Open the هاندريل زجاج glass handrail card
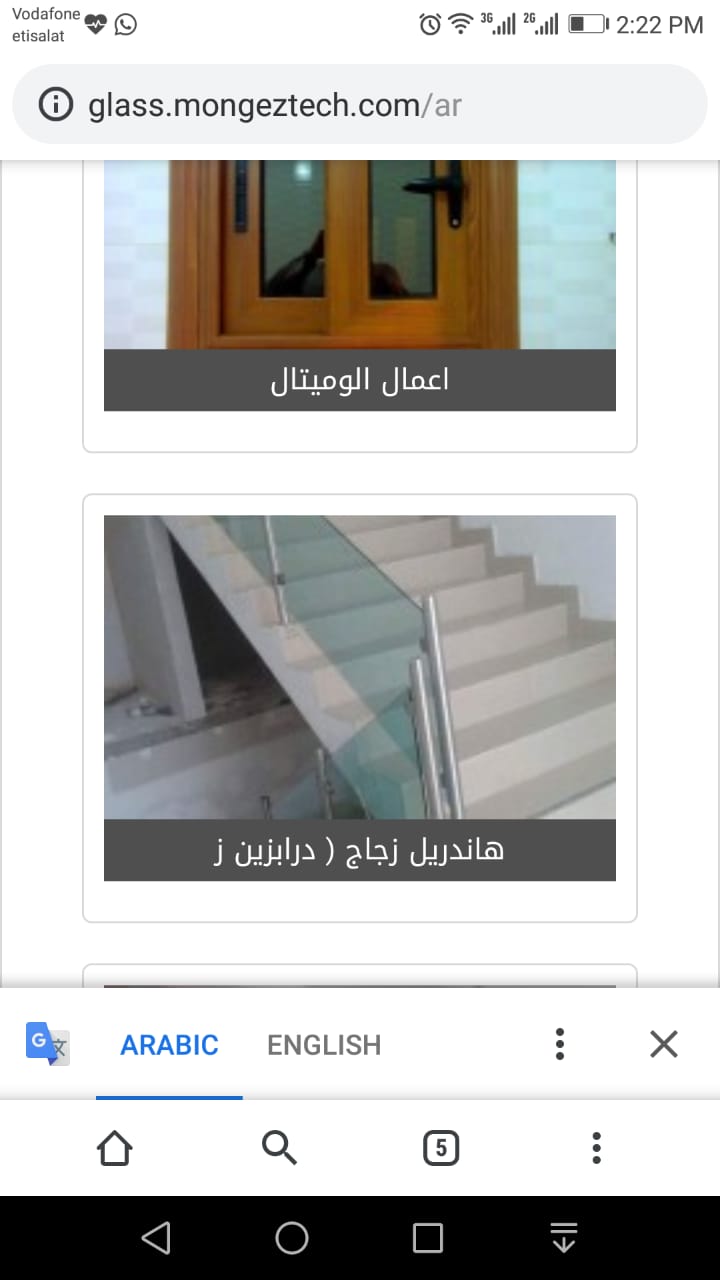 360,708
